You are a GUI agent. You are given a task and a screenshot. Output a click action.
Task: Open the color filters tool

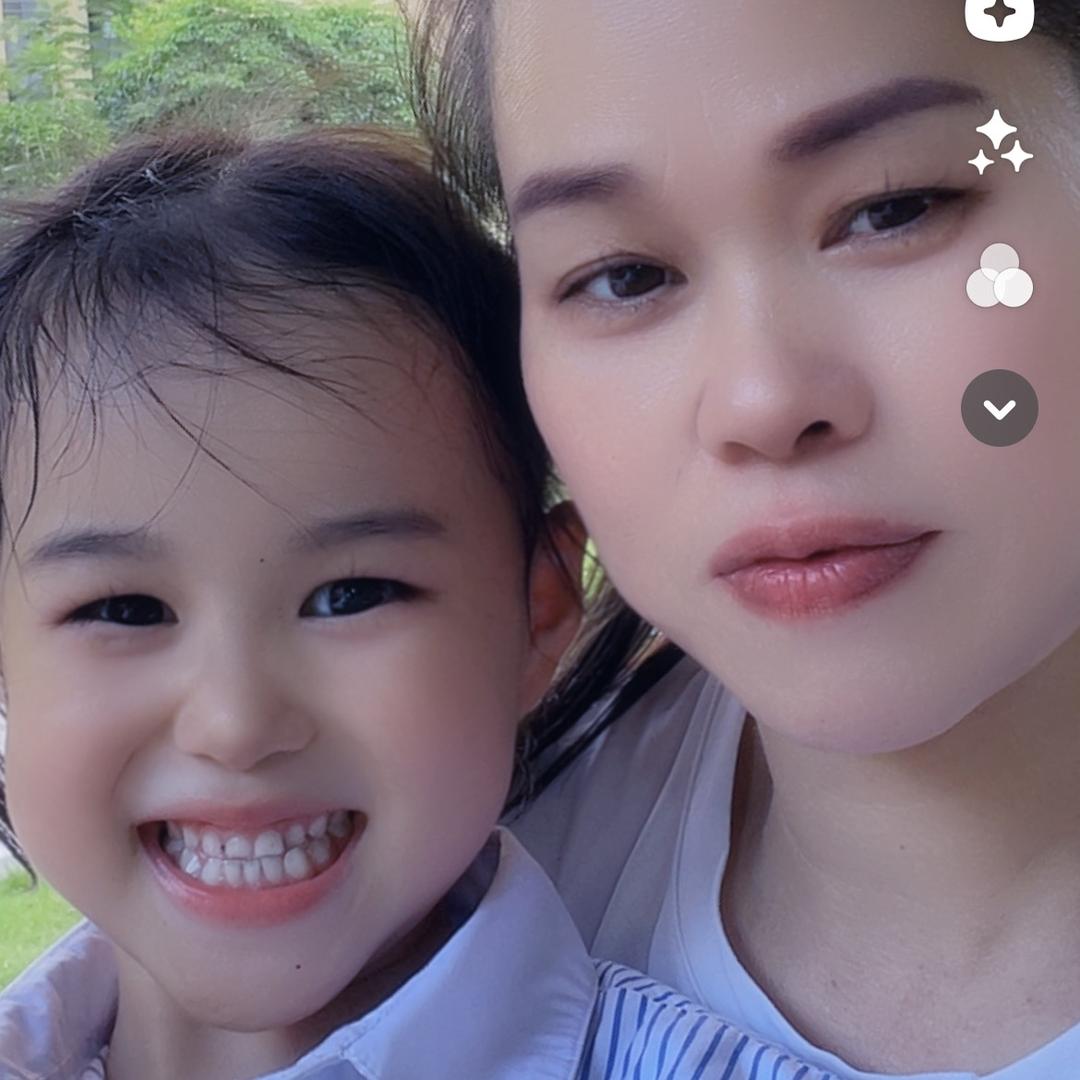[x=999, y=276]
